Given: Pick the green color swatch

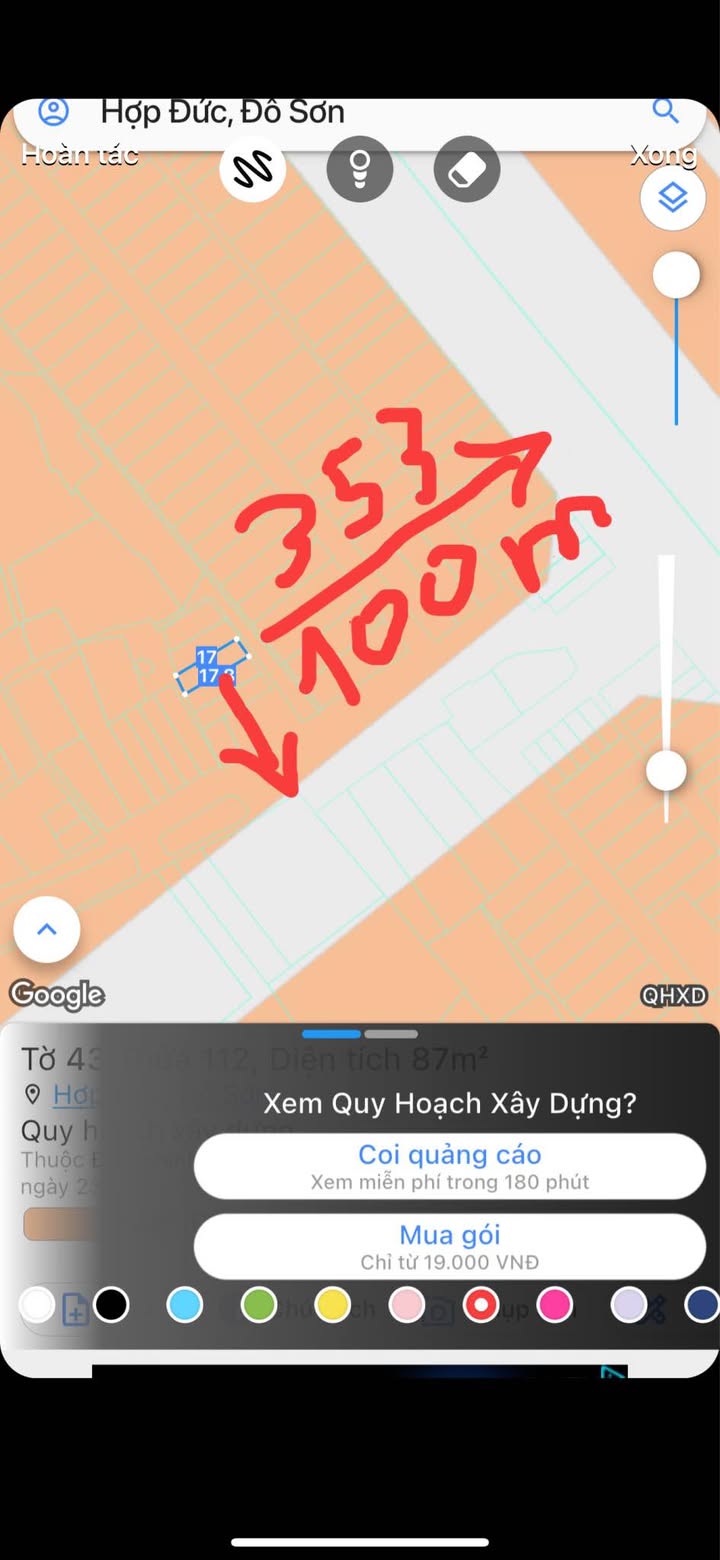Looking at the screenshot, I should point(259,1305).
